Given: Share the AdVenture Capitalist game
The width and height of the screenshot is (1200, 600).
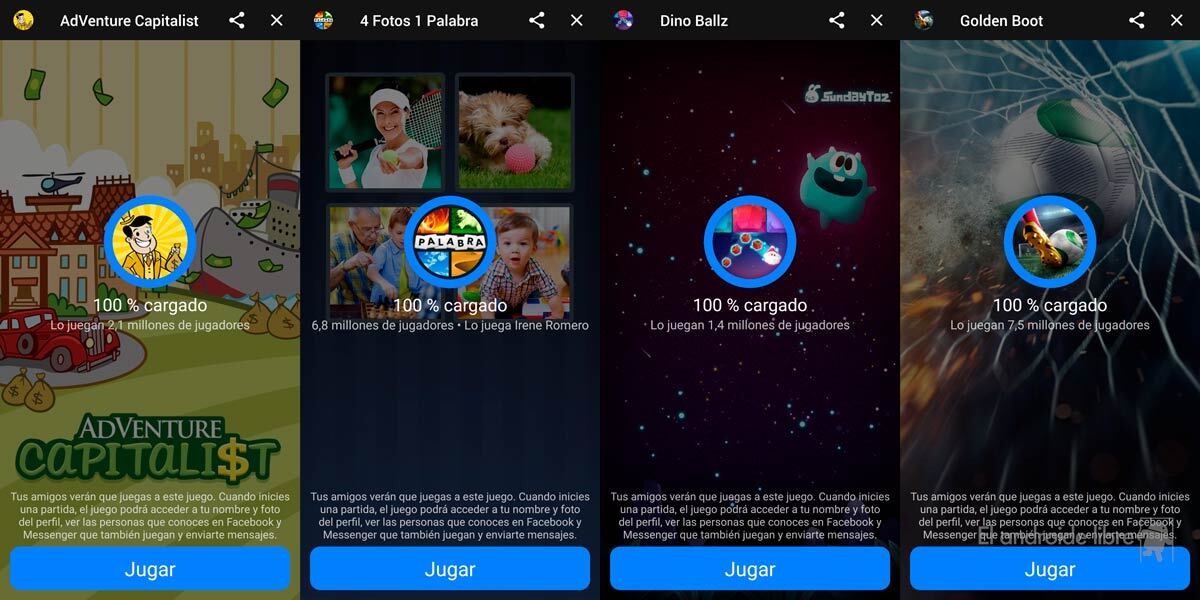Looking at the screenshot, I should click(x=237, y=20).
